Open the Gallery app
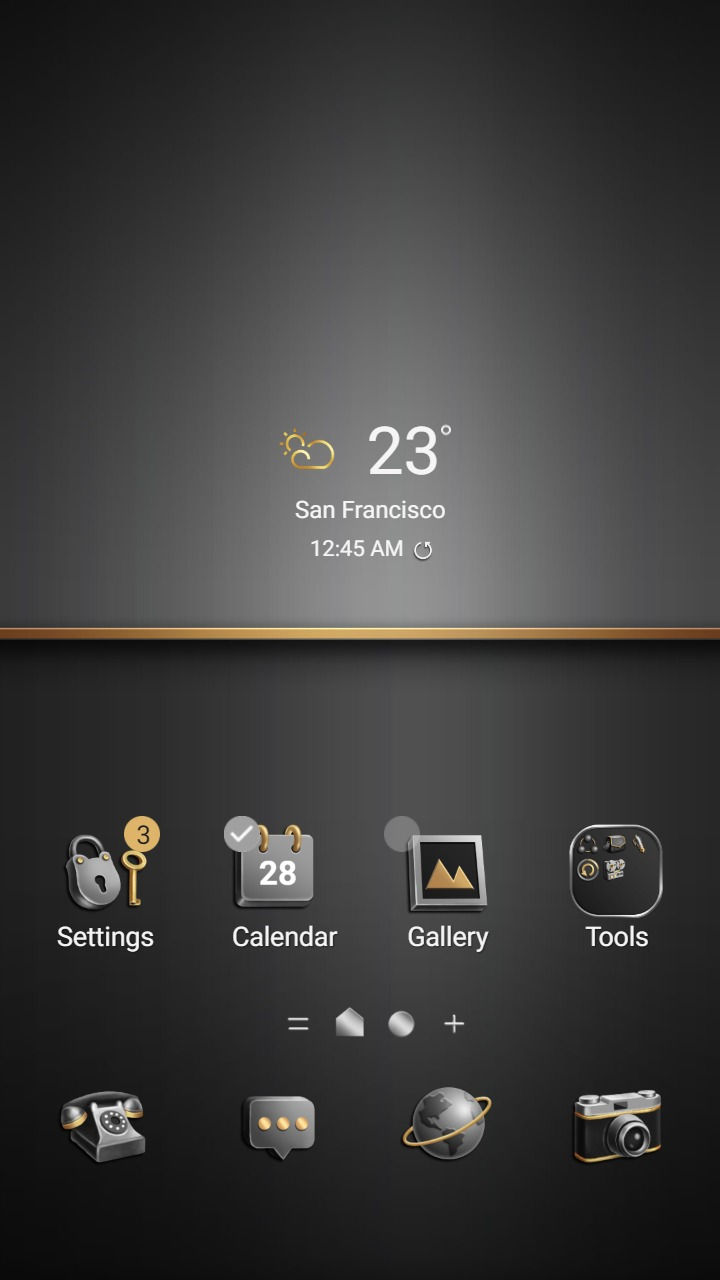The height and width of the screenshot is (1280, 720). coord(447,872)
